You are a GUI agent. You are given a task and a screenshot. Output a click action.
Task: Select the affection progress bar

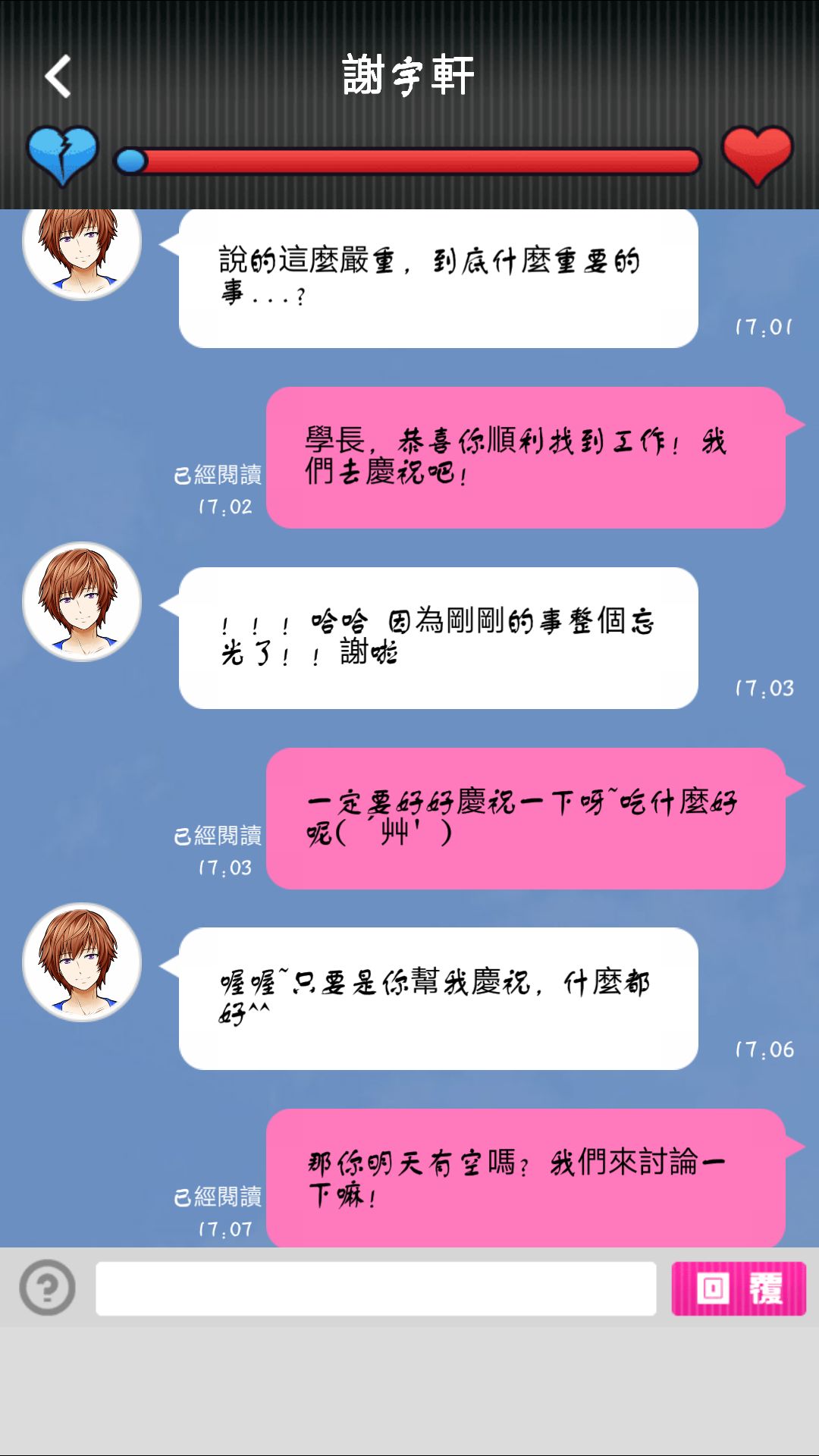[x=409, y=159]
